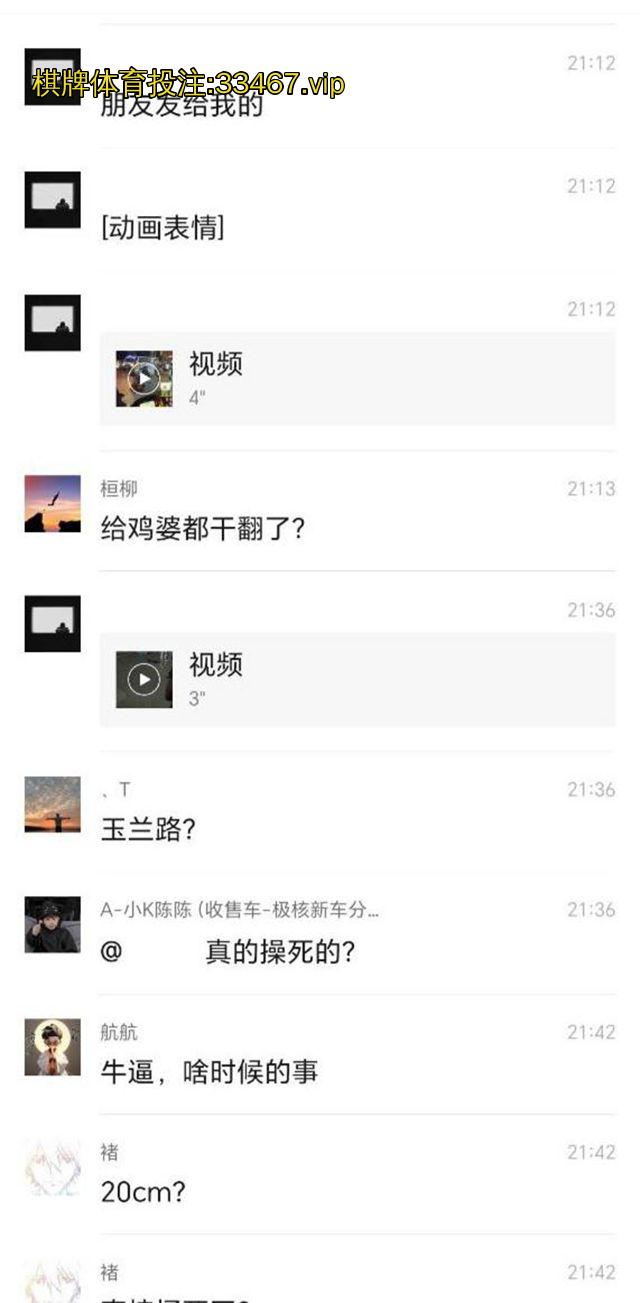
Task: Open the avatar of user 、T
Action: [x=52, y=804]
